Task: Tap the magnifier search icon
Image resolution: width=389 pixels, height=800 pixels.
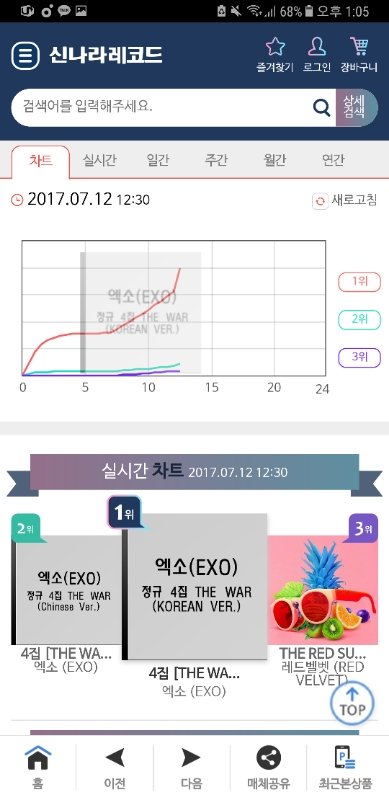Action: coord(322,108)
